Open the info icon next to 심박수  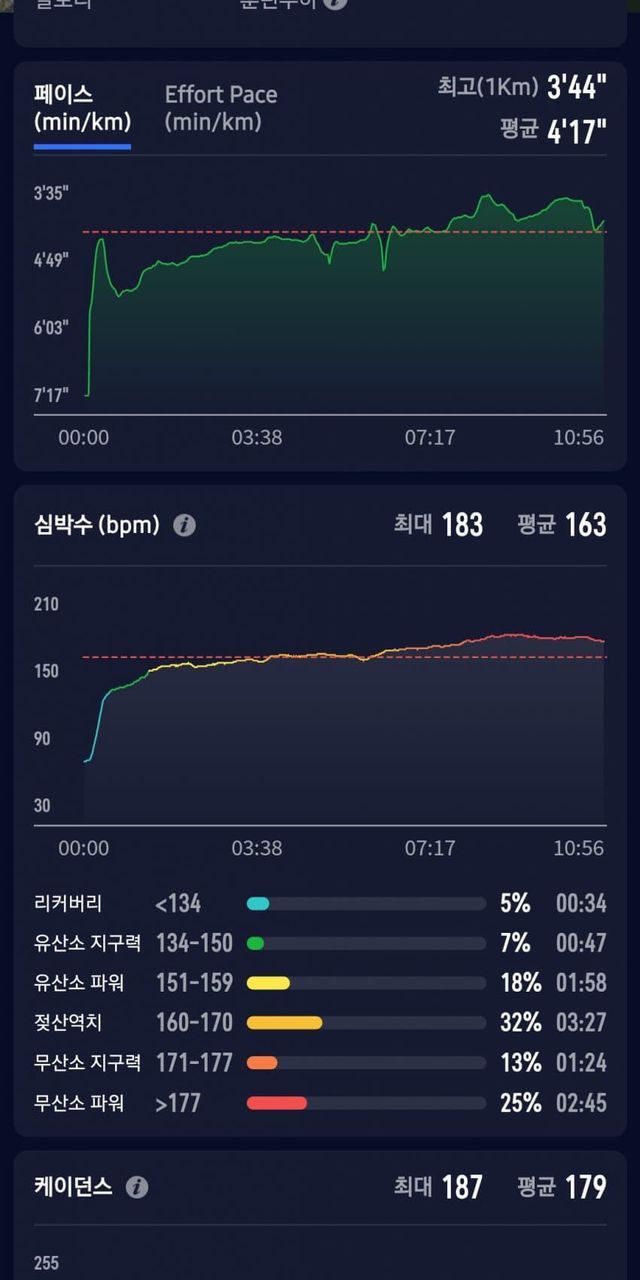tap(184, 525)
